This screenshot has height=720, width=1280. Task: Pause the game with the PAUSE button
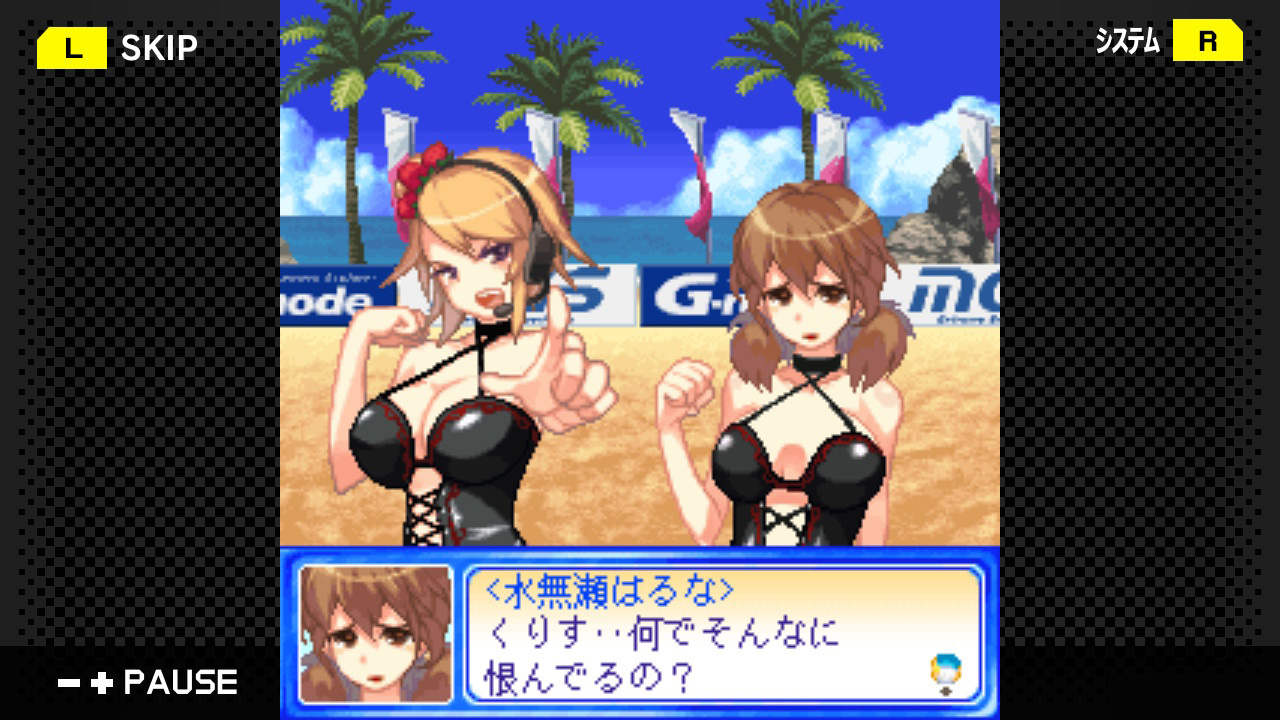(148, 683)
